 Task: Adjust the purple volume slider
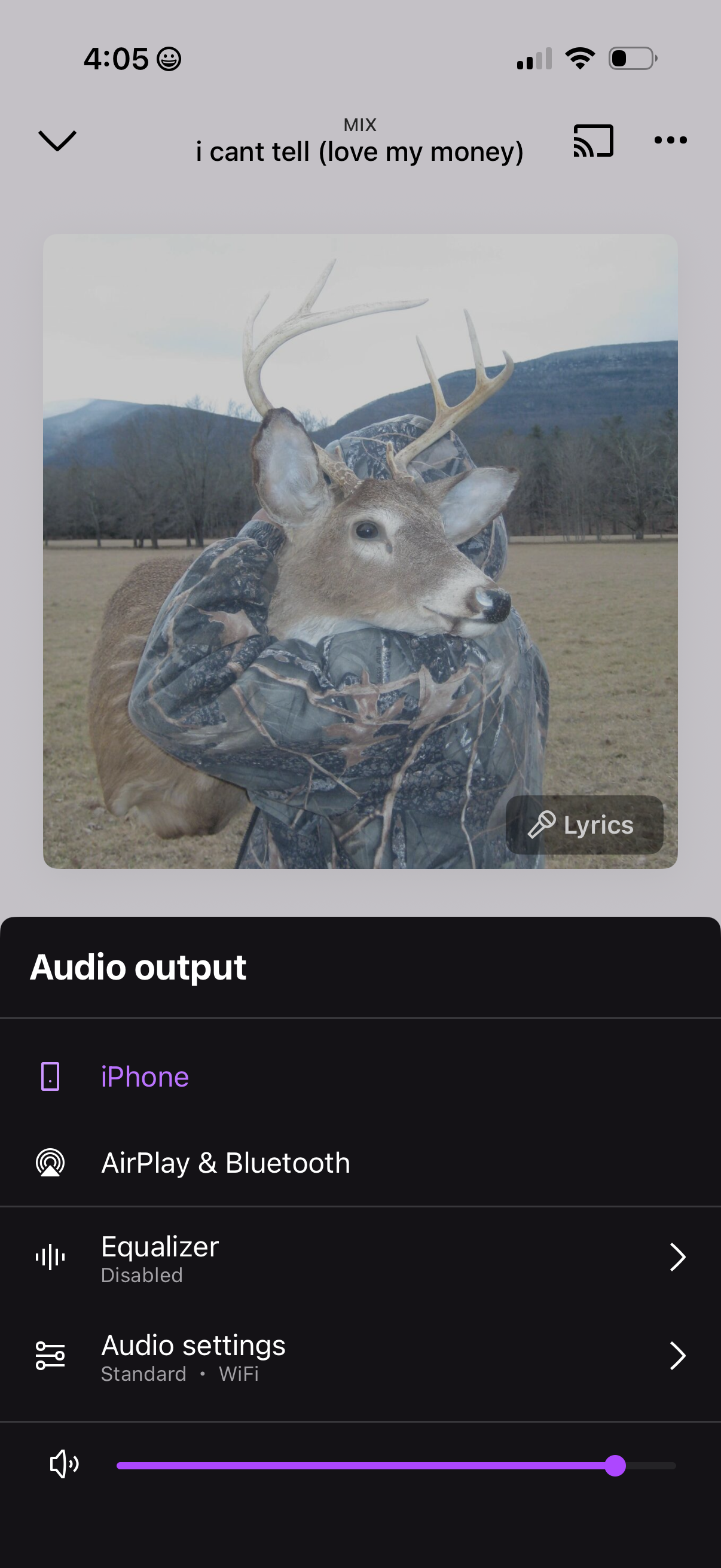click(x=616, y=1465)
